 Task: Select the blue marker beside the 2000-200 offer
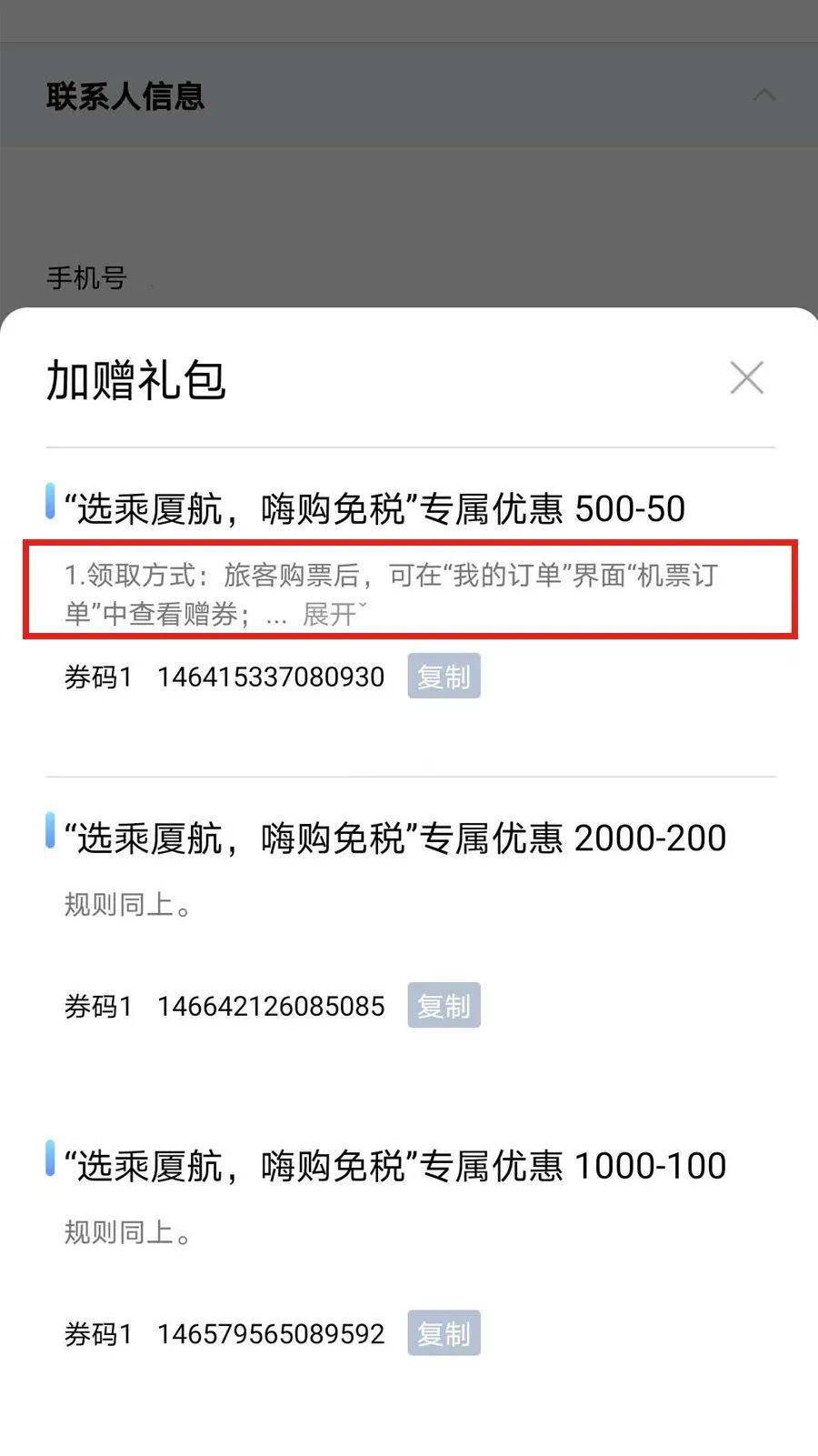click(x=50, y=836)
